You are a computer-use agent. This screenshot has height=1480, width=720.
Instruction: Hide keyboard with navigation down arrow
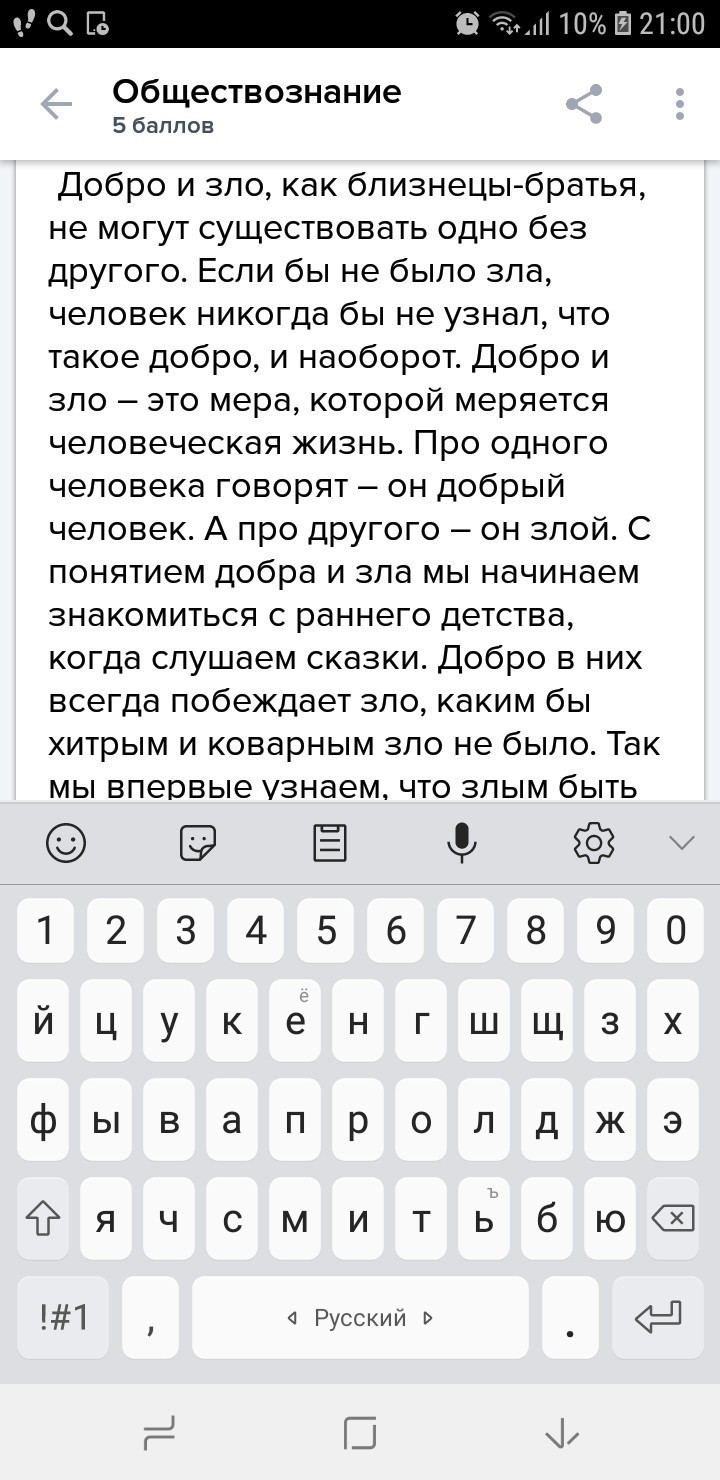pos(562,1433)
